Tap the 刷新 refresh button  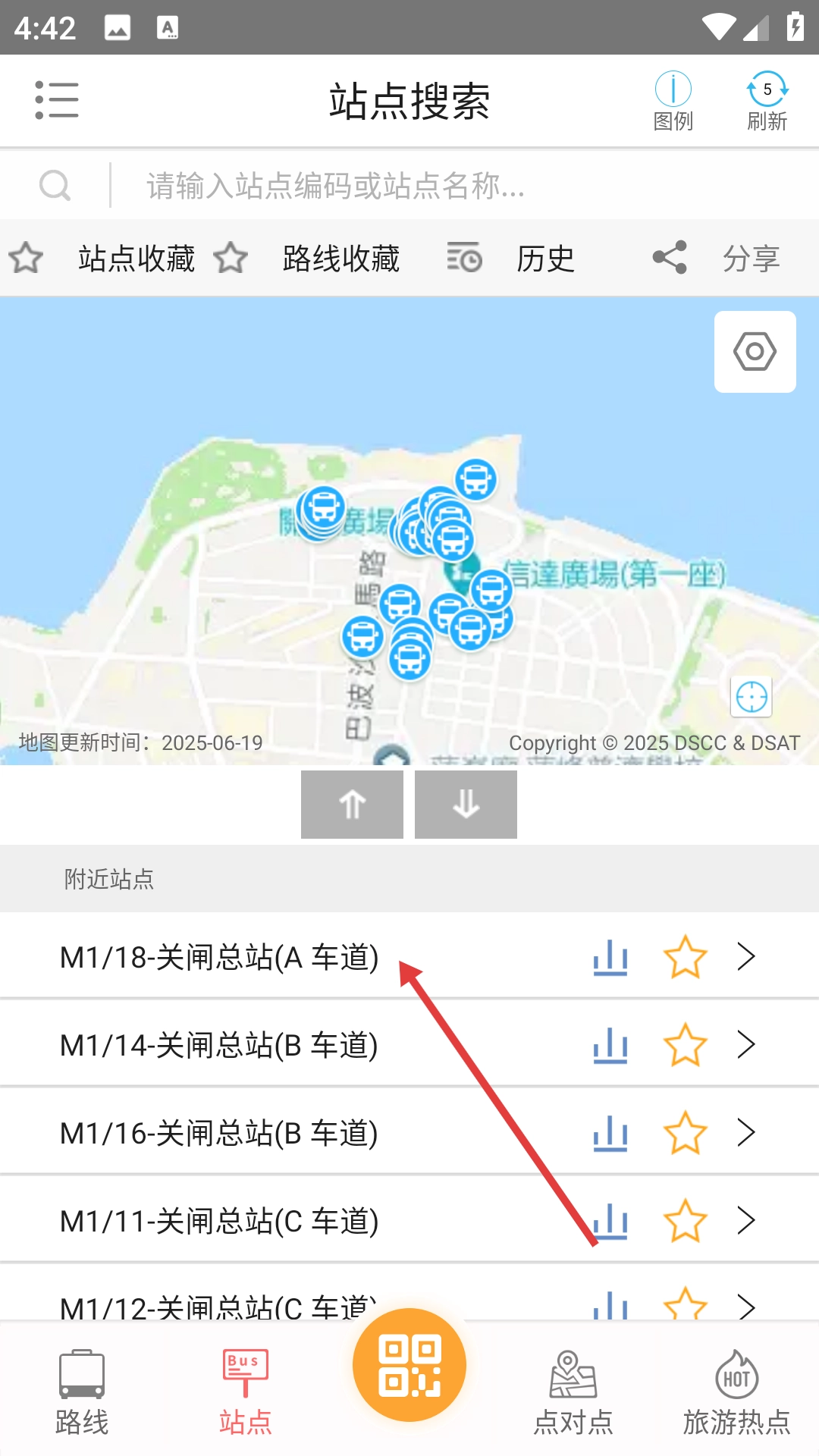point(767,101)
